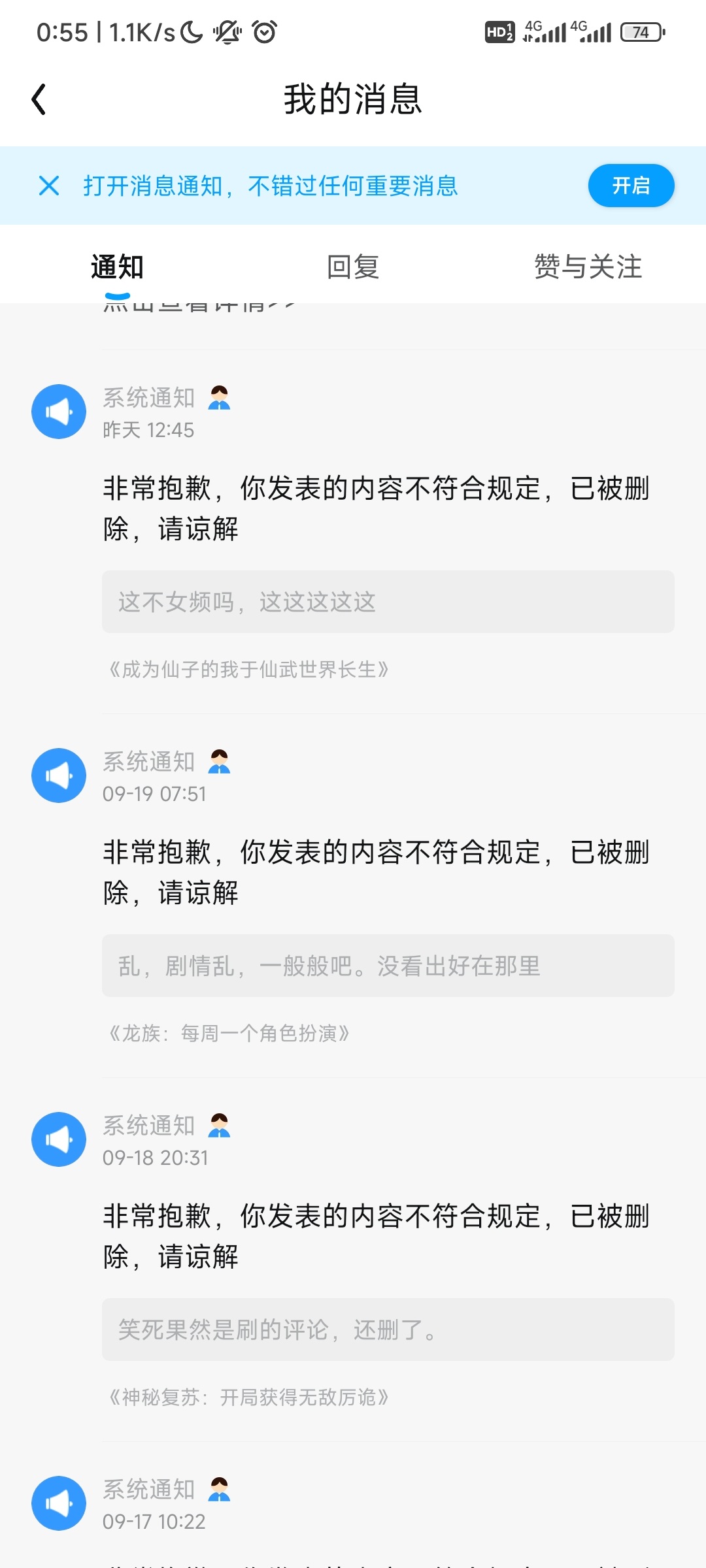Enable notifications with 开启 button

pos(631,186)
